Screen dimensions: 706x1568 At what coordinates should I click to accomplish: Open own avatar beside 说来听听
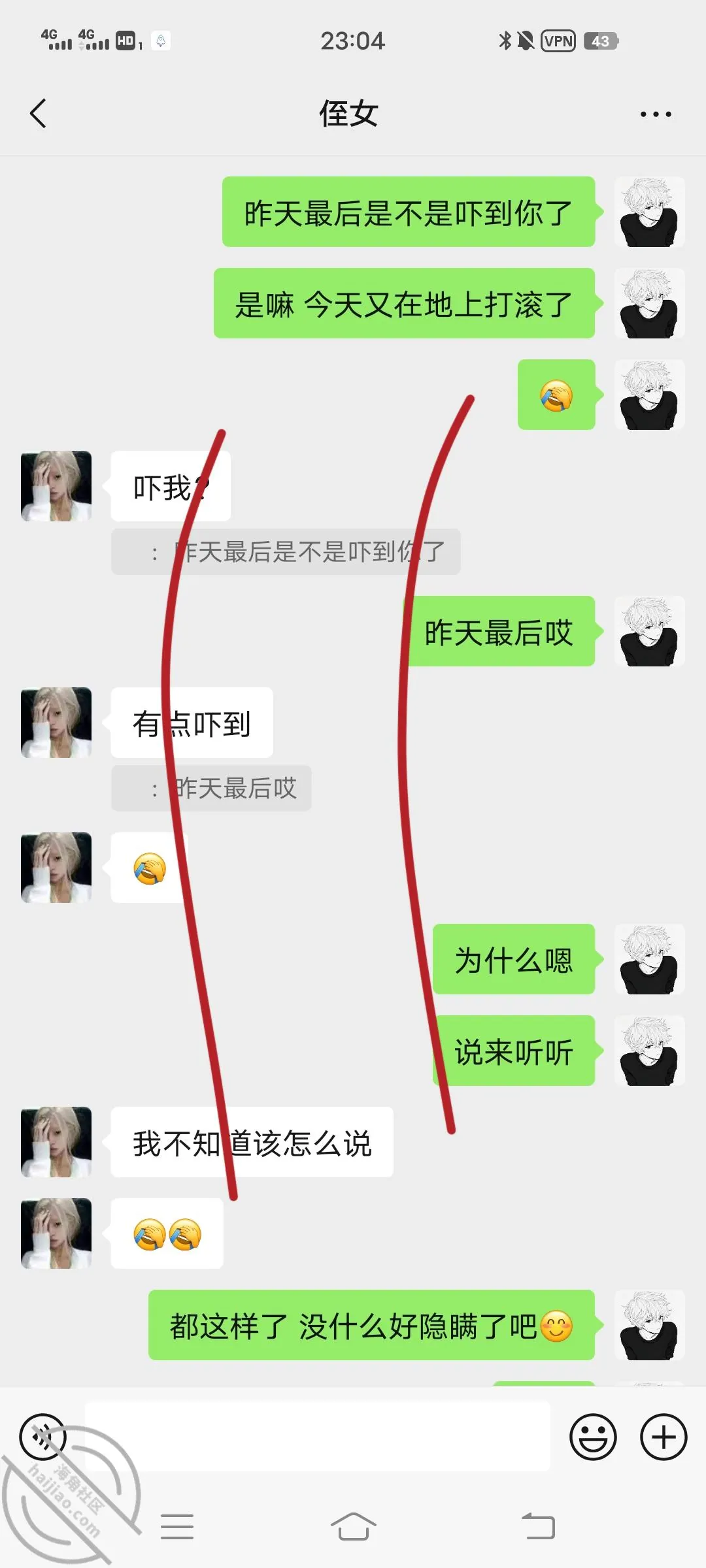tap(650, 1051)
